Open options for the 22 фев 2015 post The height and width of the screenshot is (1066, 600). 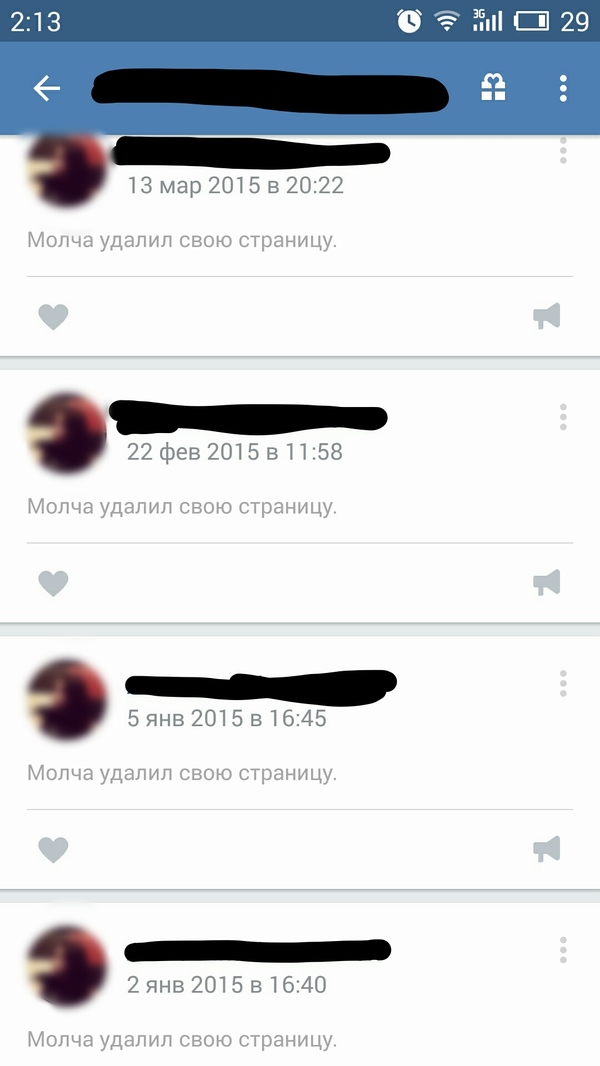coord(563,417)
